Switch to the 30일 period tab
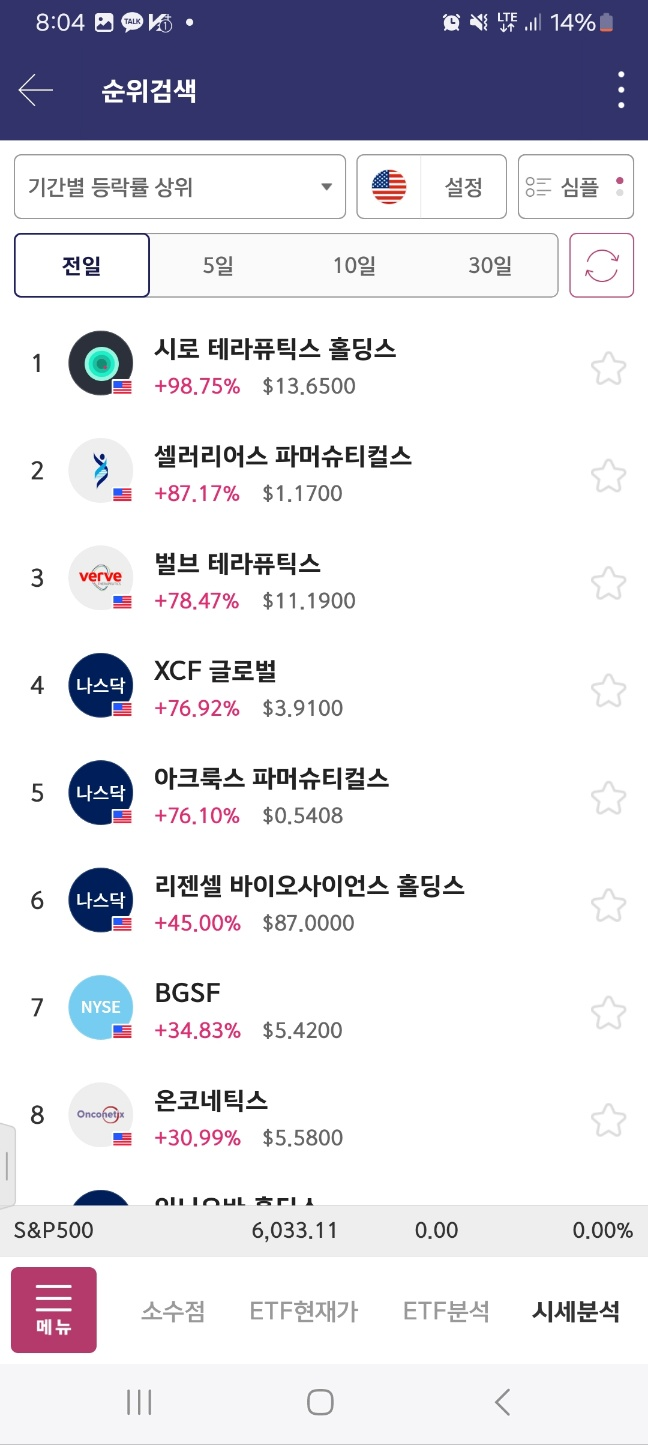 tap(490, 266)
